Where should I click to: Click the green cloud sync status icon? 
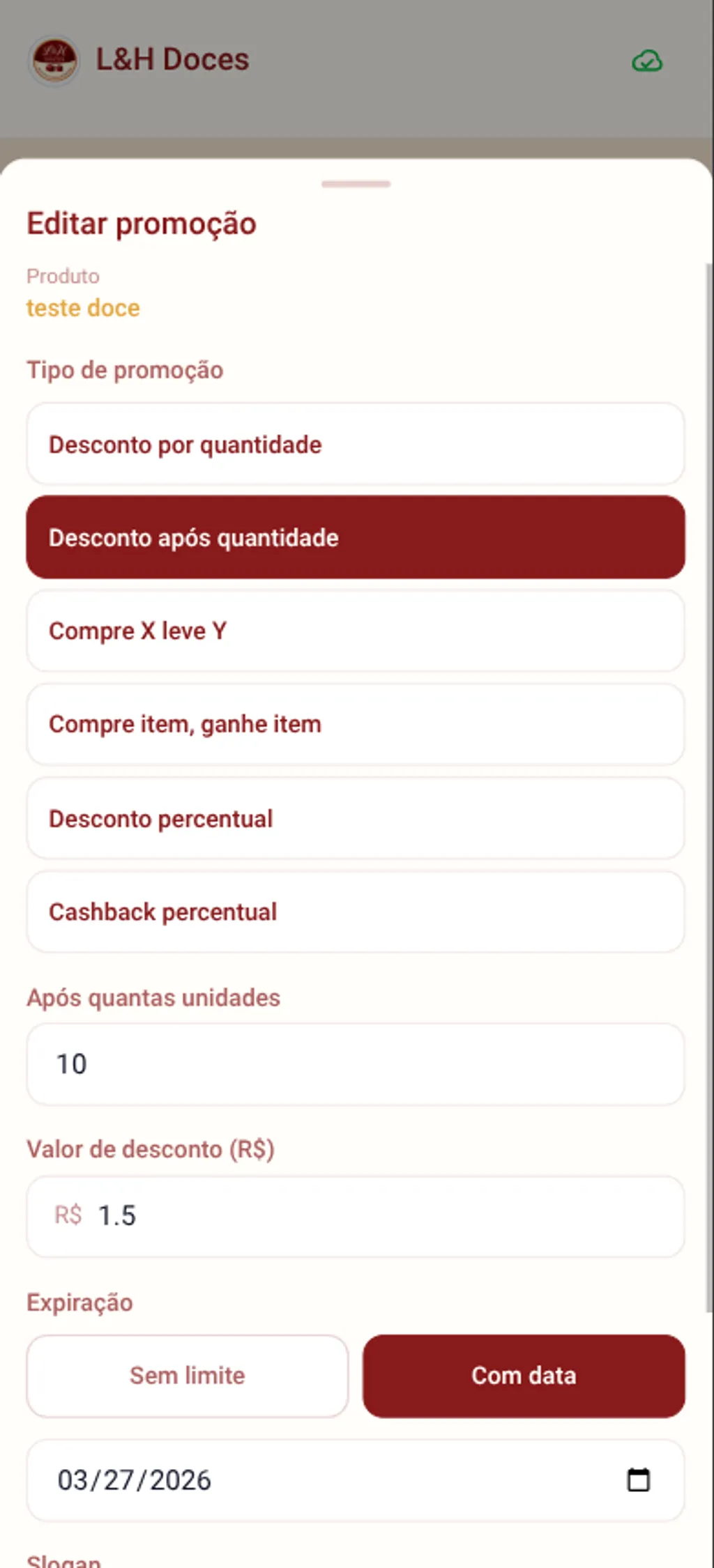pyautogui.click(x=648, y=61)
